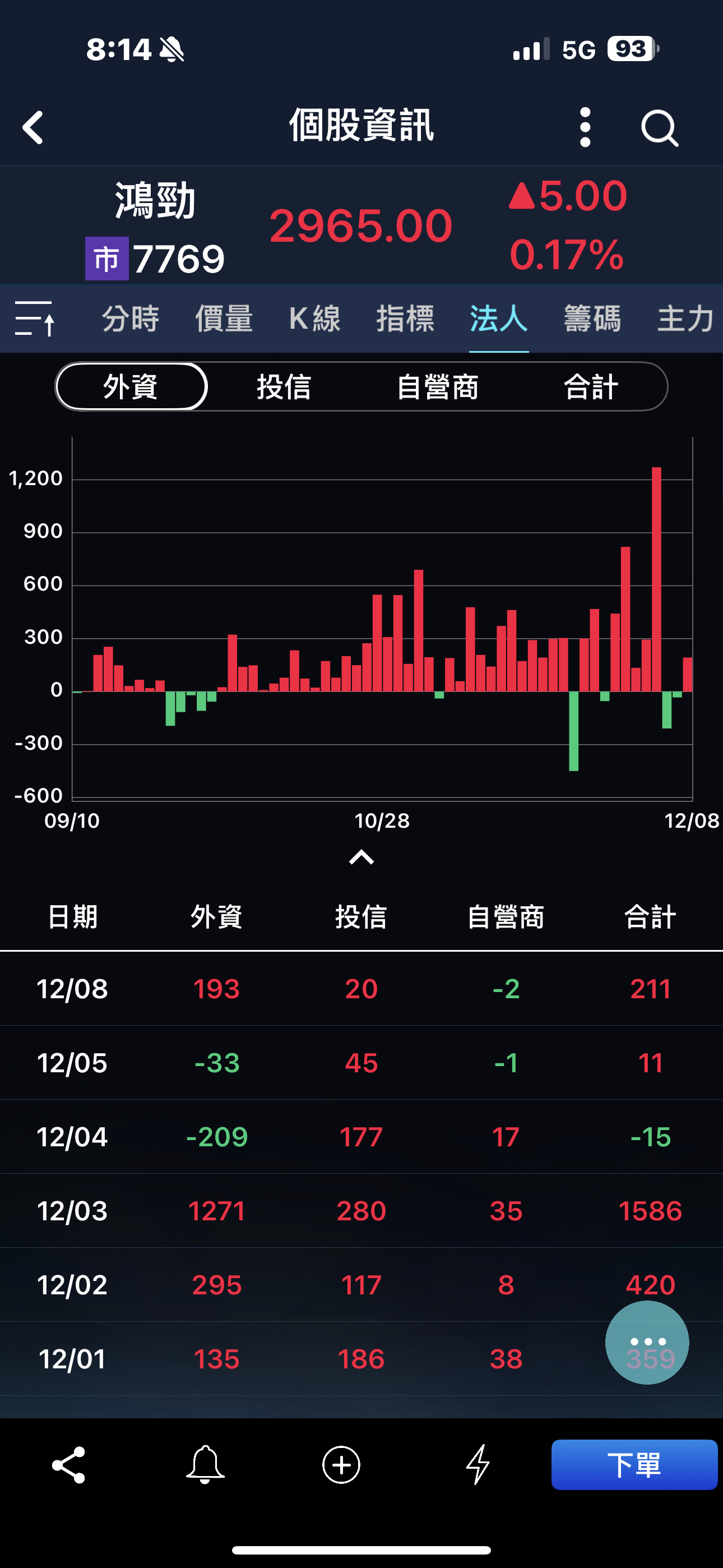Go back from the stock info page
Viewport: 723px width, 1568px height.
click(x=34, y=127)
